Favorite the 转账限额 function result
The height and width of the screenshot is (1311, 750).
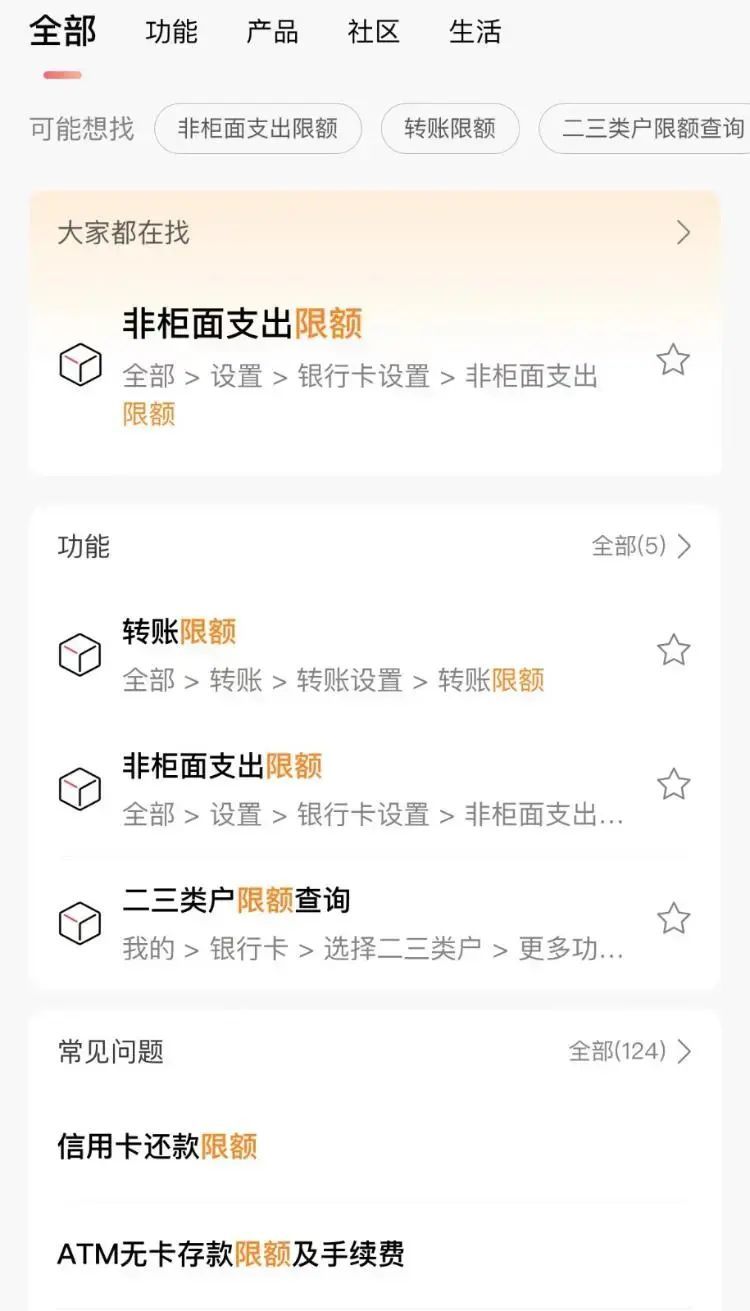tap(673, 650)
